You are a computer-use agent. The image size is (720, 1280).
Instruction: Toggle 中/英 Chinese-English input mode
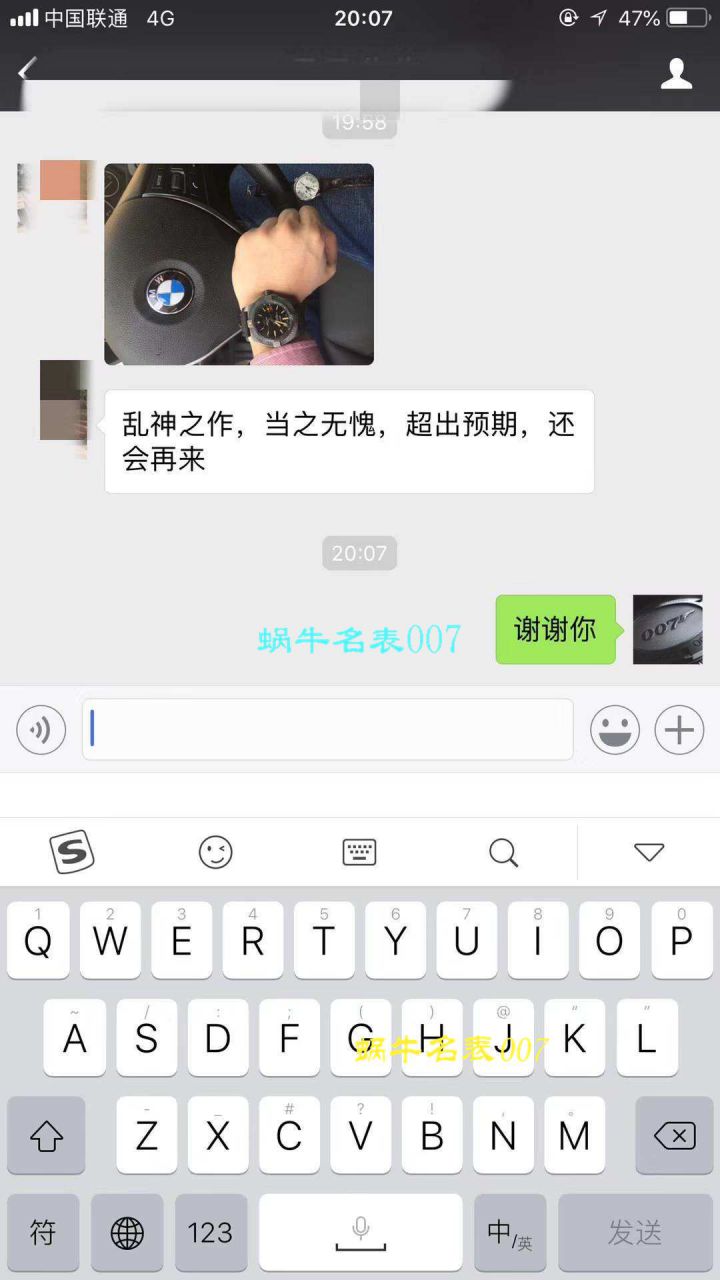pyautogui.click(x=510, y=1233)
